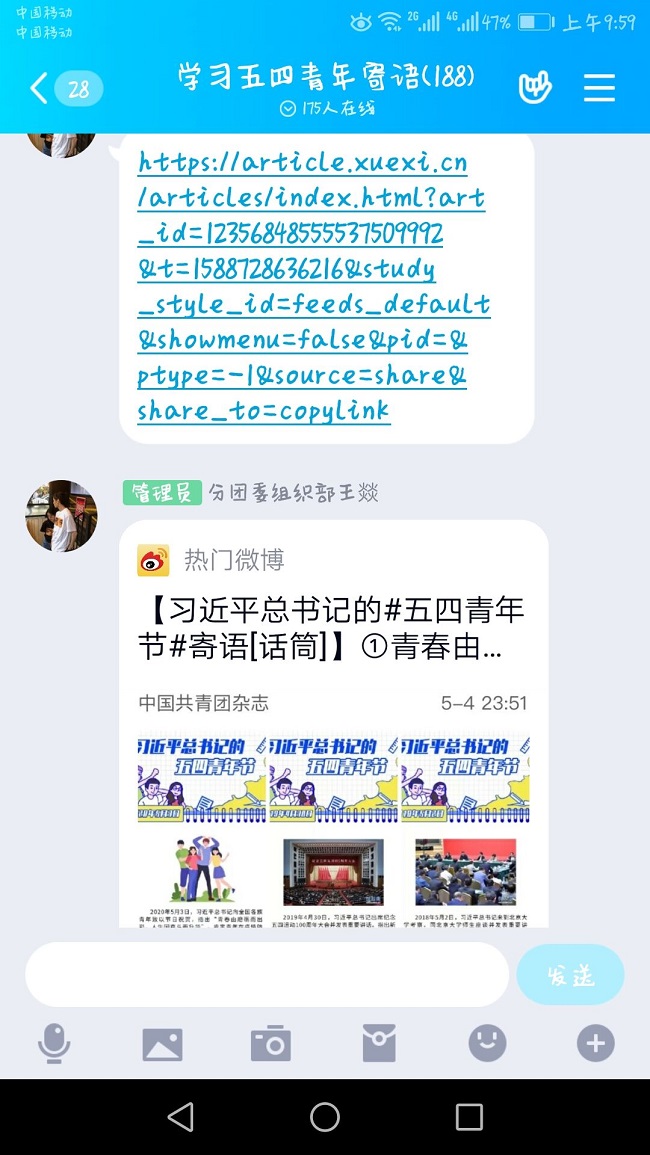Return to the Android home screen

[x=325, y=1117]
